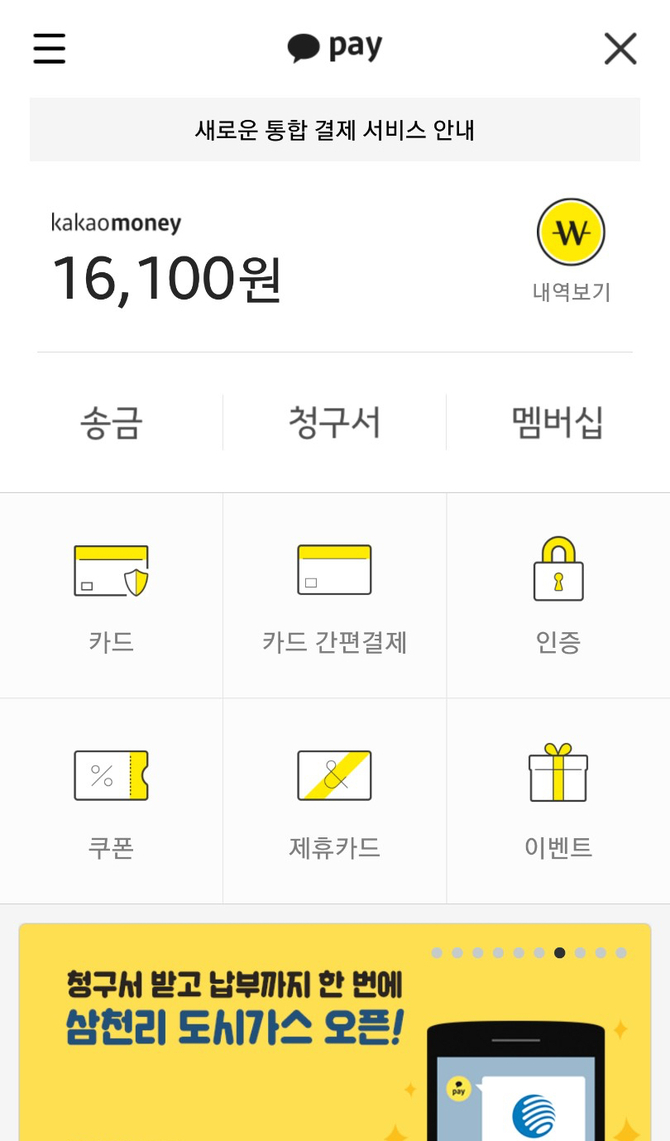The width and height of the screenshot is (670, 1141).
Task: Open the 이벤트 events tile
Action: [x=557, y=802]
